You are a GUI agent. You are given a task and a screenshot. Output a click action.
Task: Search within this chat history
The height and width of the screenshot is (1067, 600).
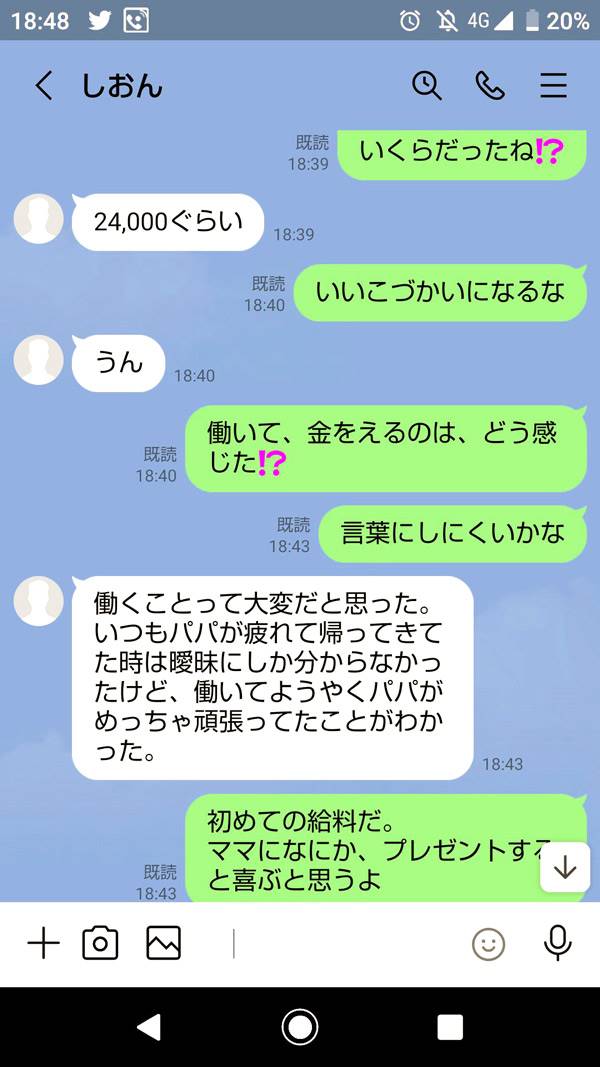tap(427, 86)
